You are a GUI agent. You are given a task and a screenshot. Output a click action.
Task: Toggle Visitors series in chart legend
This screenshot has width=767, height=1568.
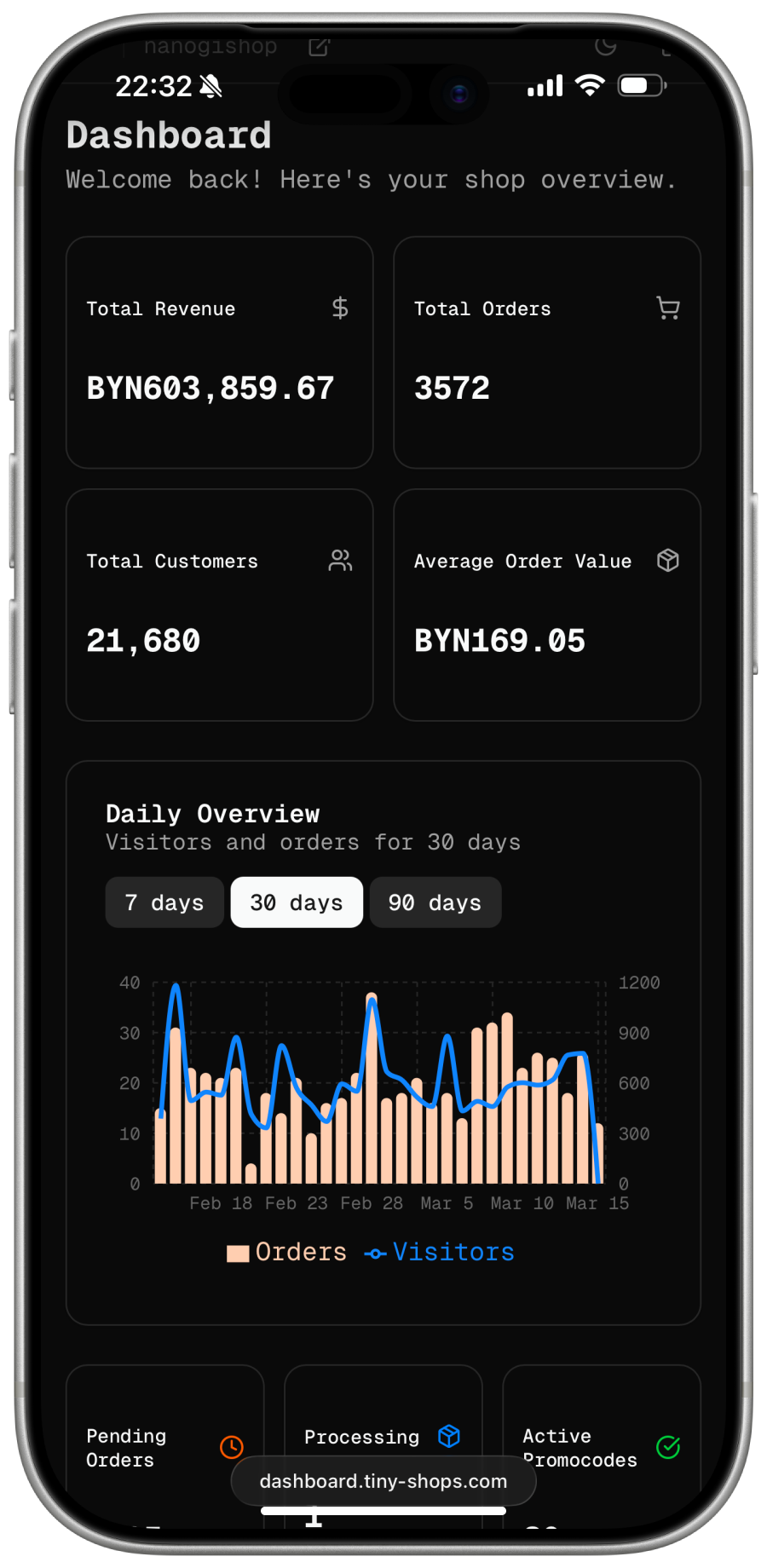pyautogui.click(x=440, y=1252)
